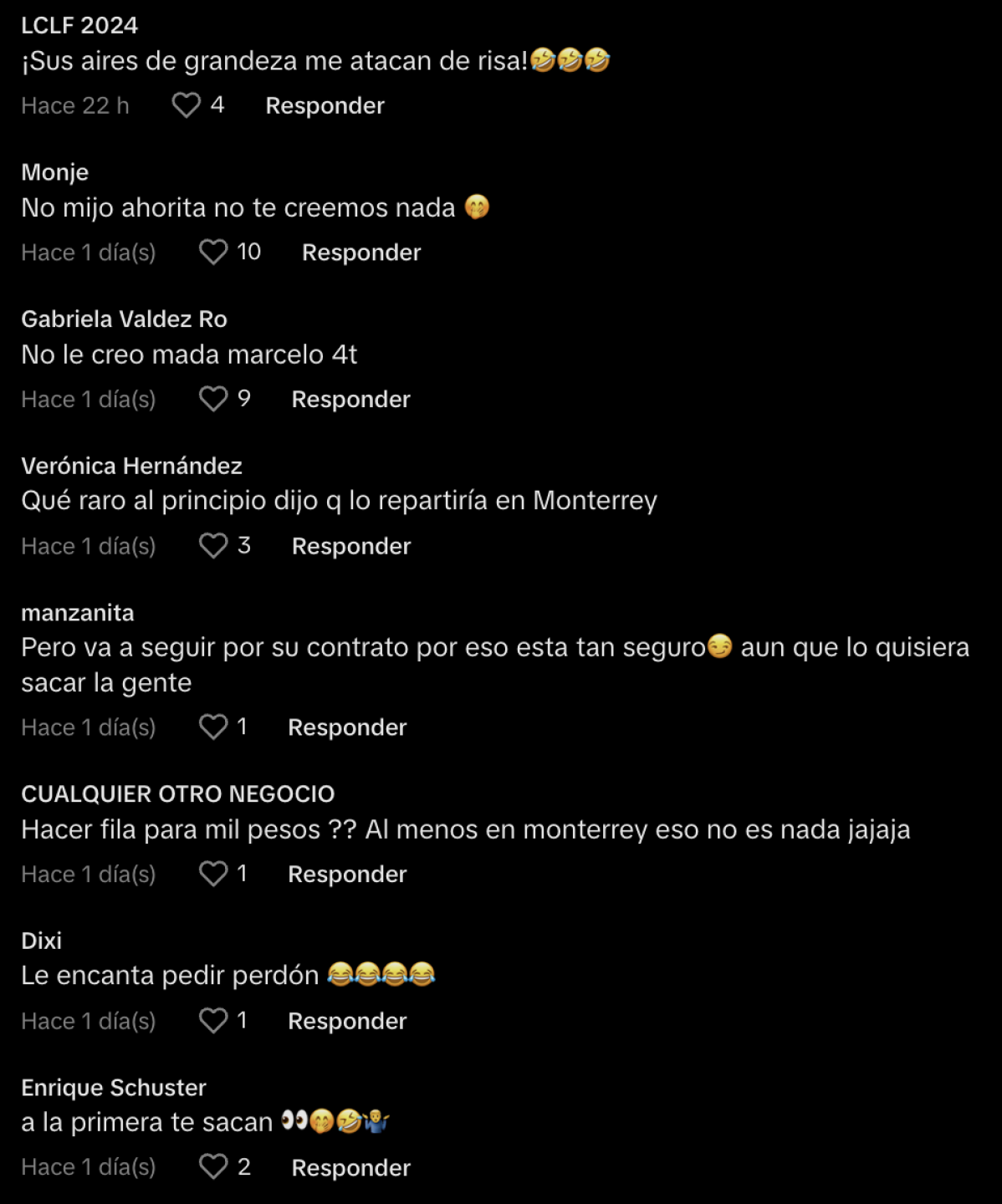Like manzanita's comment about the contract
Screen dimensions: 1002x1204
[x=214, y=727]
